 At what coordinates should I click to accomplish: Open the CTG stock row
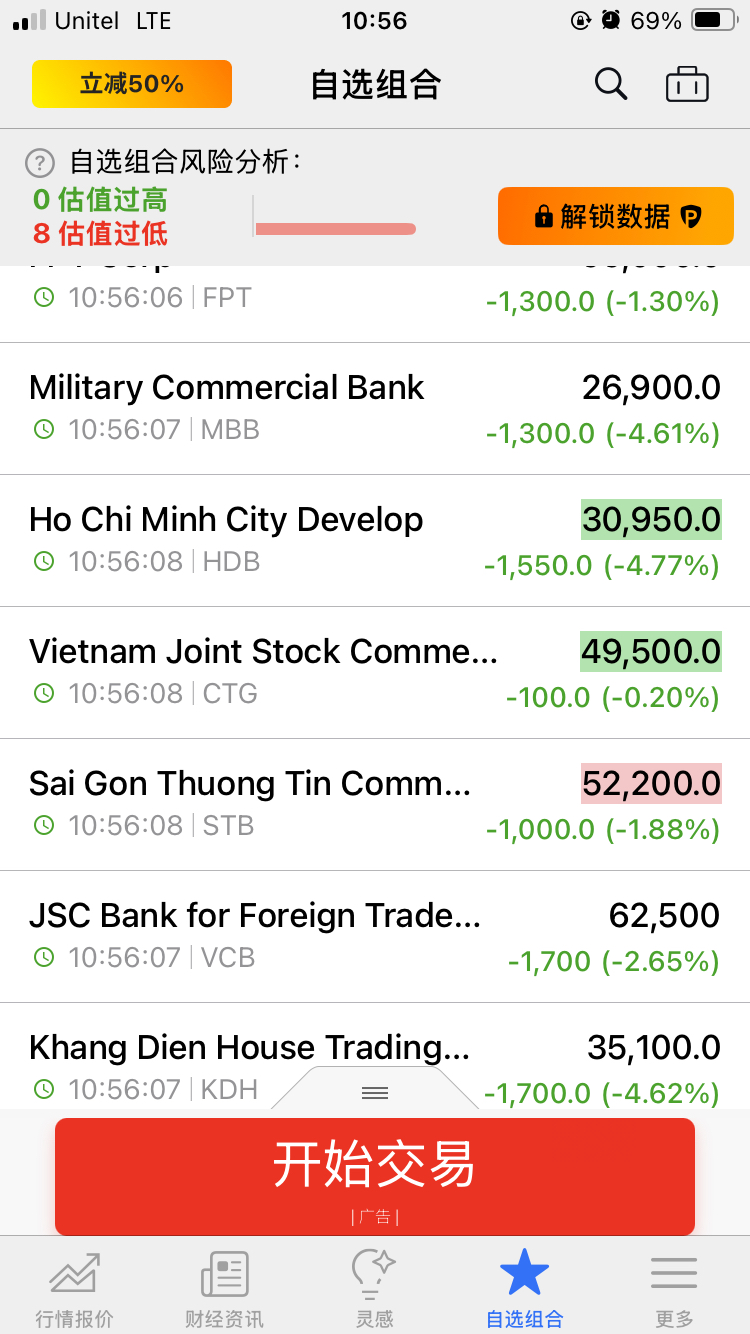tap(375, 673)
